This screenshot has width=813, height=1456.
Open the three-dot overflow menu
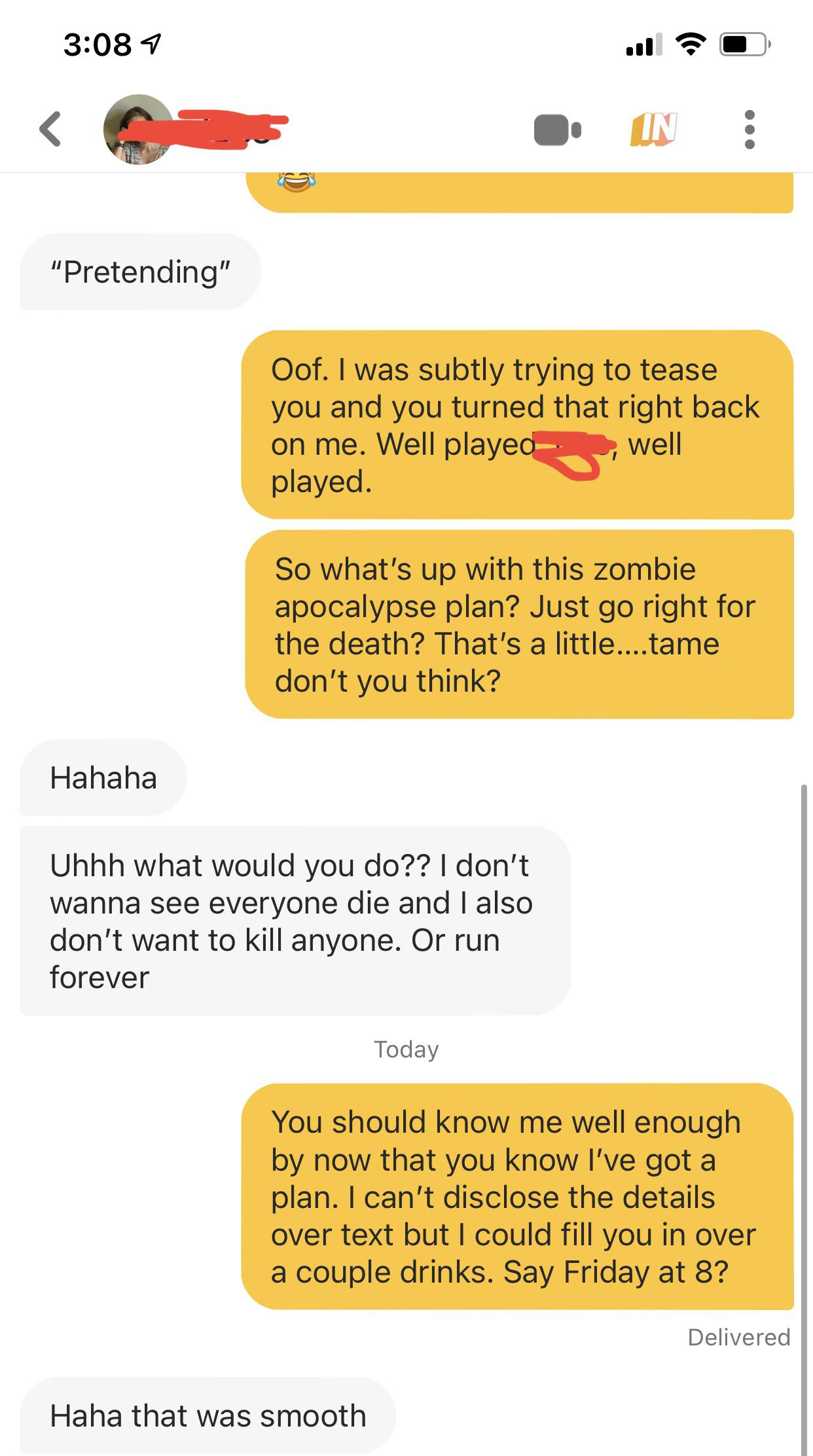click(750, 130)
